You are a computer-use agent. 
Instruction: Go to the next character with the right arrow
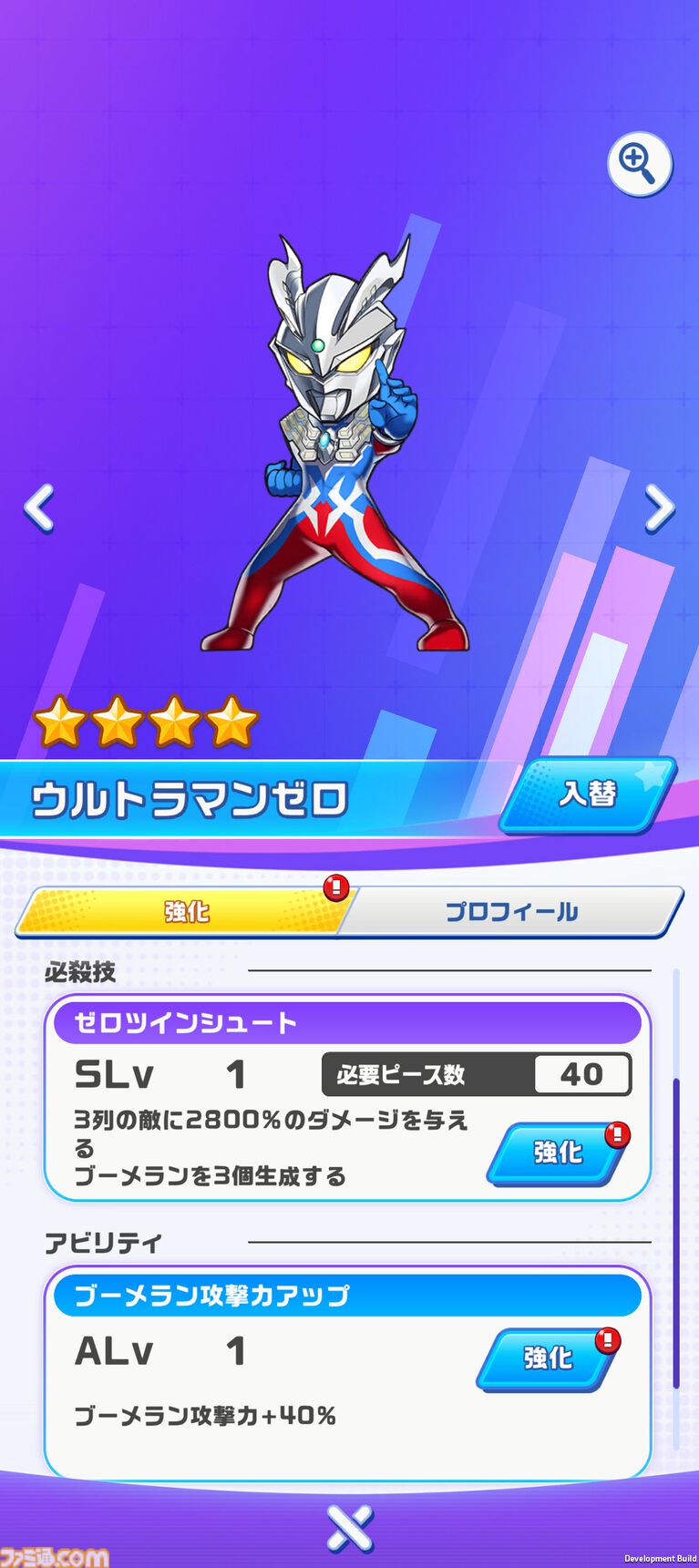pos(659,507)
